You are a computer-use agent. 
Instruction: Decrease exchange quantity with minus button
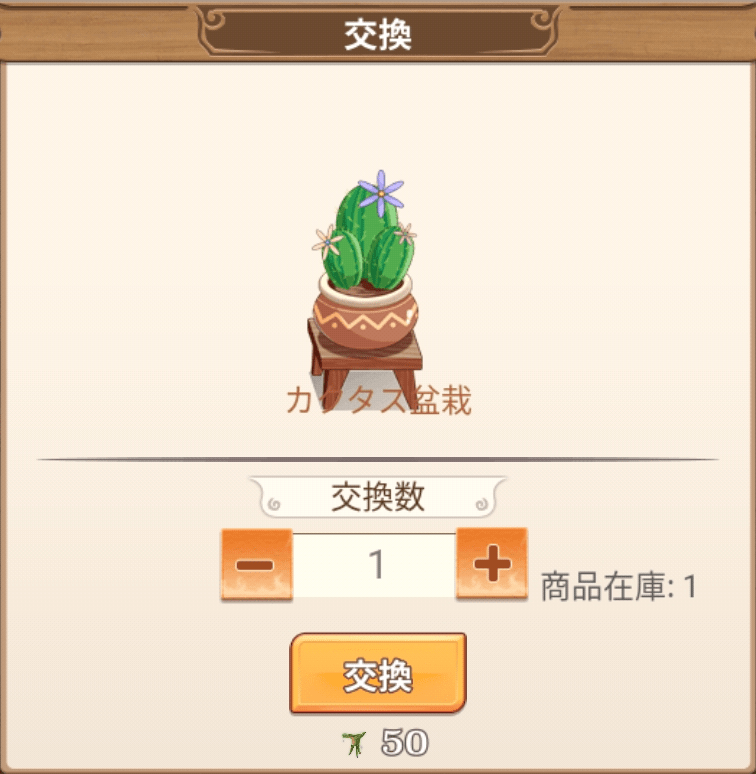[256, 565]
